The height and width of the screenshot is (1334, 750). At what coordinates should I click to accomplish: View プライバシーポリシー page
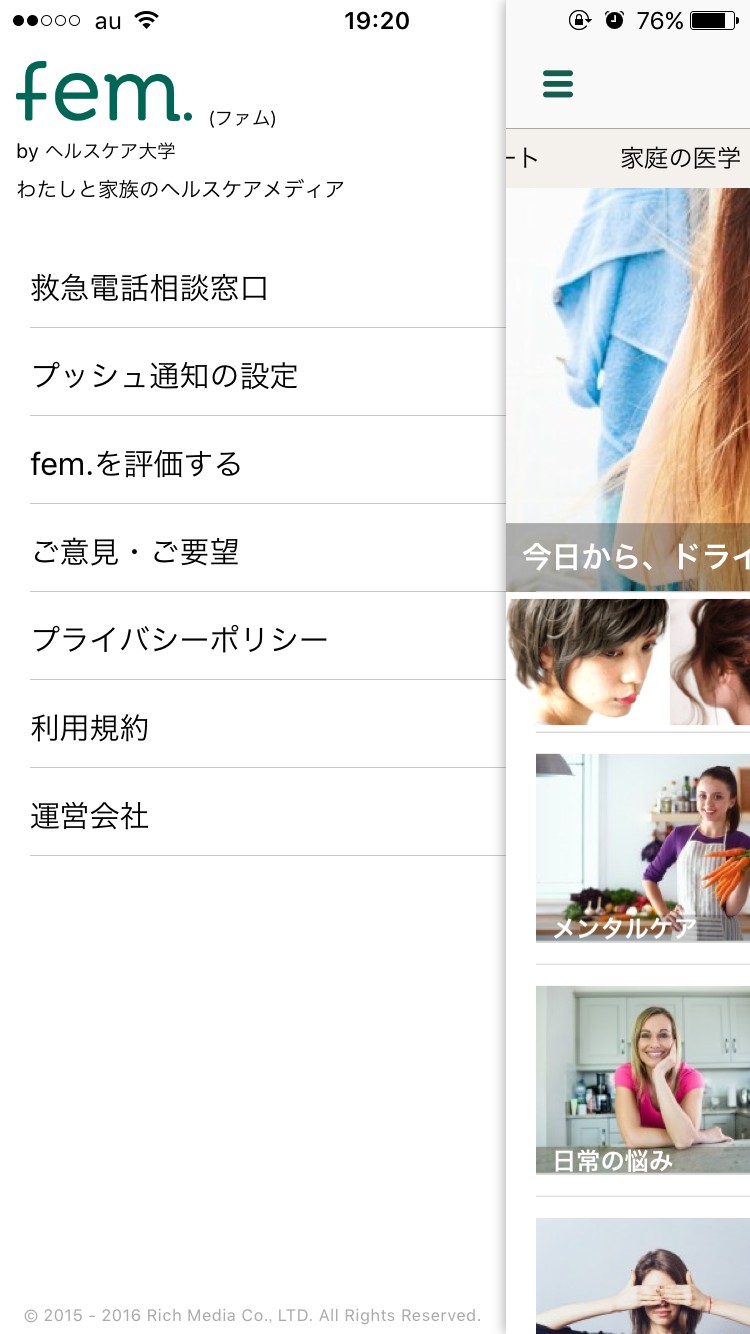tap(180, 640)
